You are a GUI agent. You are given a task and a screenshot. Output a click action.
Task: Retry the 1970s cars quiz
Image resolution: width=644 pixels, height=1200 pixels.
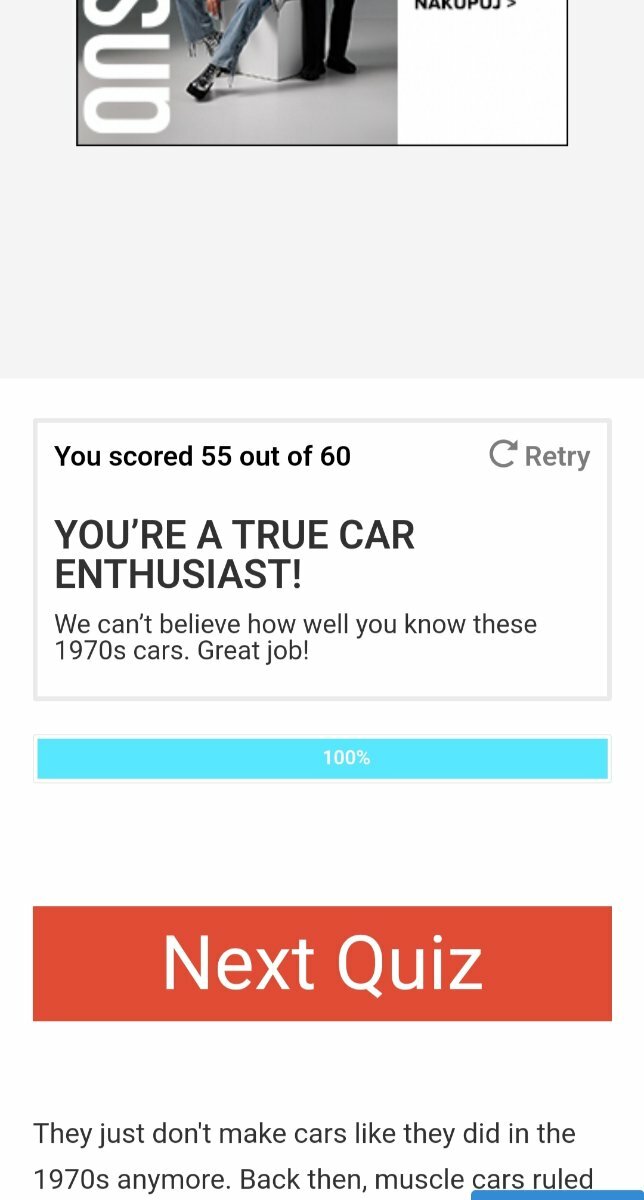tap(540, 456)
